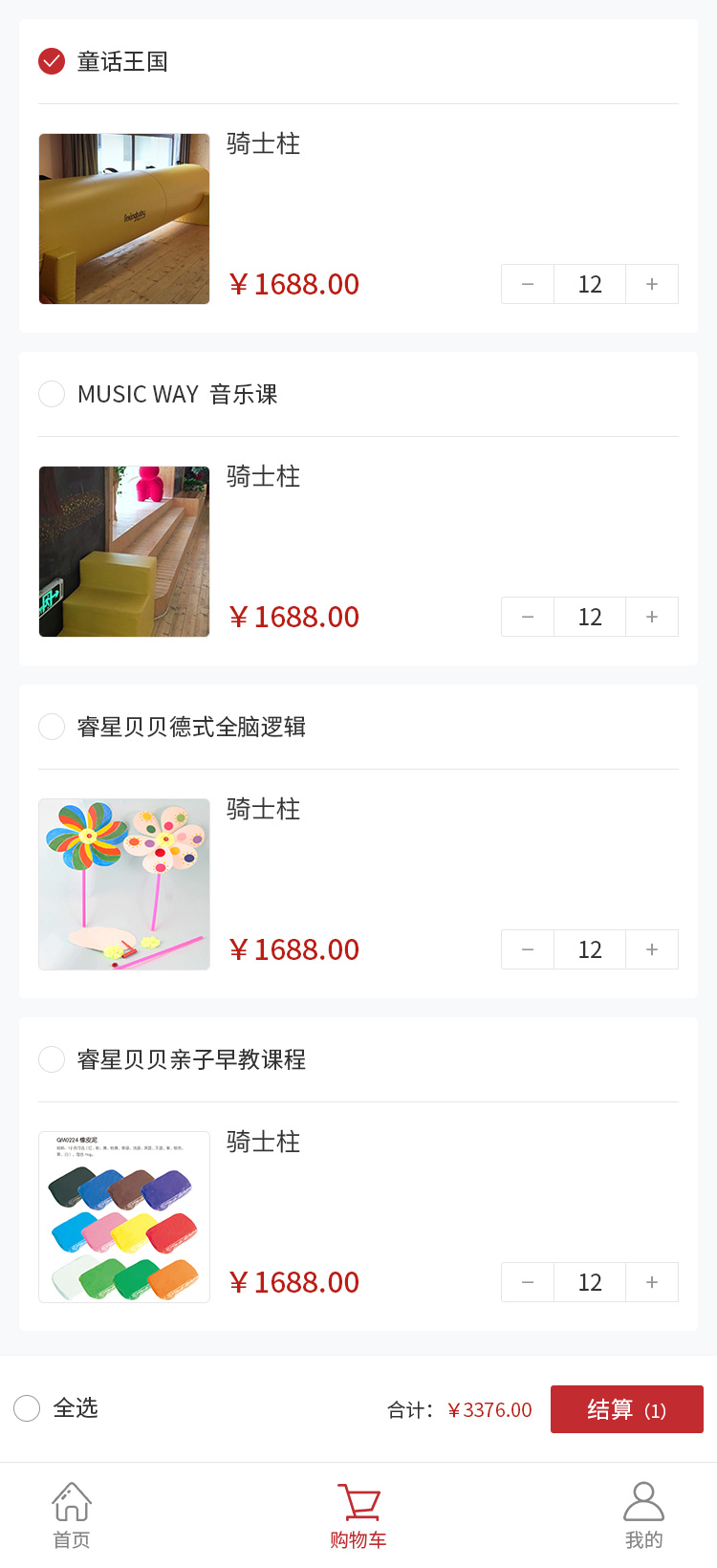This screenshot has height=1568, width=717.
Task: Switch to the 购物车 cart tab
Action: tap(358, 1515)
